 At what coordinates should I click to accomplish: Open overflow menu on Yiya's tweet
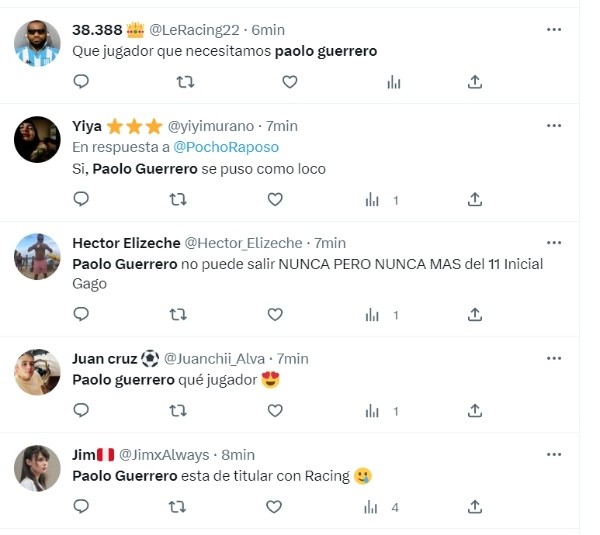[x=553, y=126]
